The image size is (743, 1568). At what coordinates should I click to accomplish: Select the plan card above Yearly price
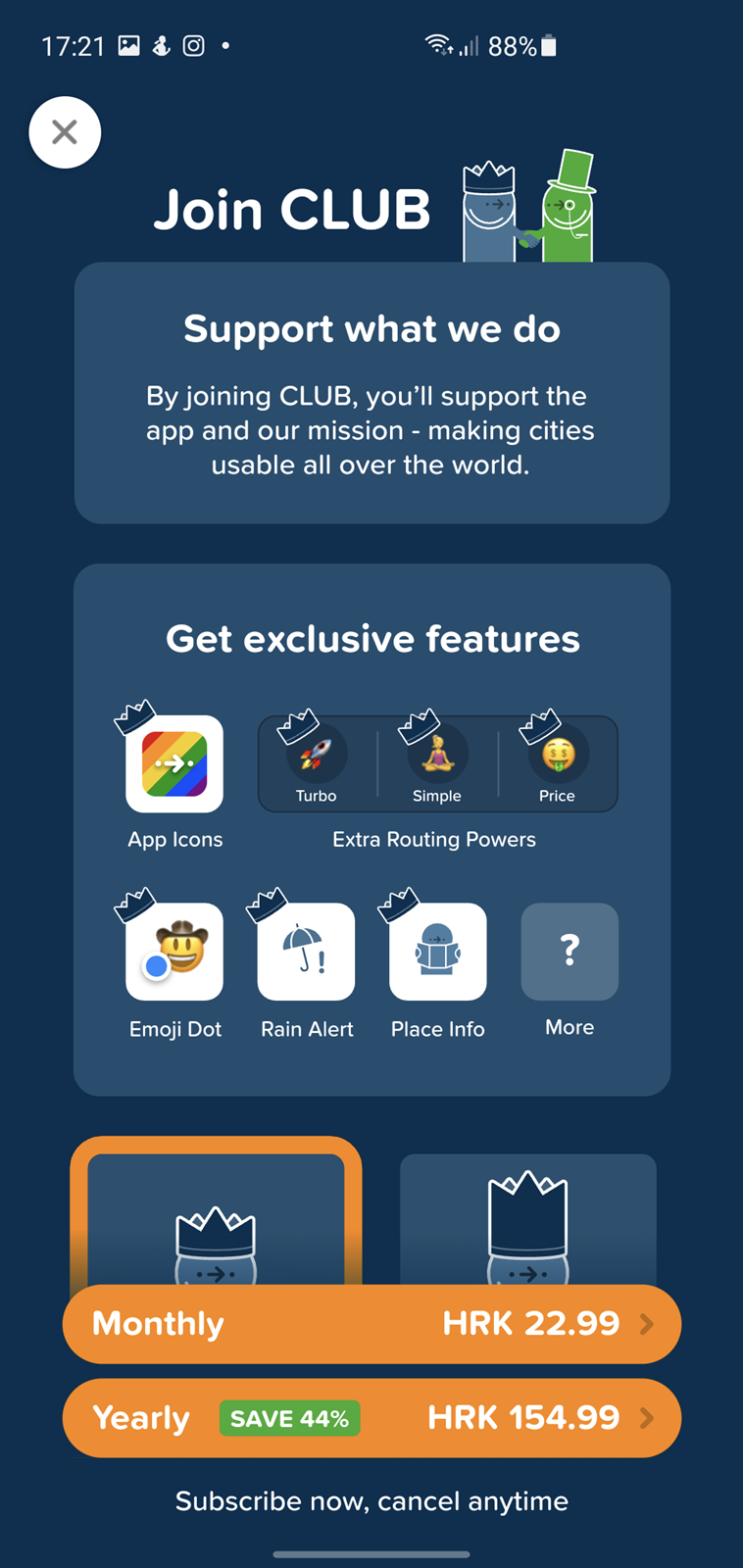(528, 1219)
